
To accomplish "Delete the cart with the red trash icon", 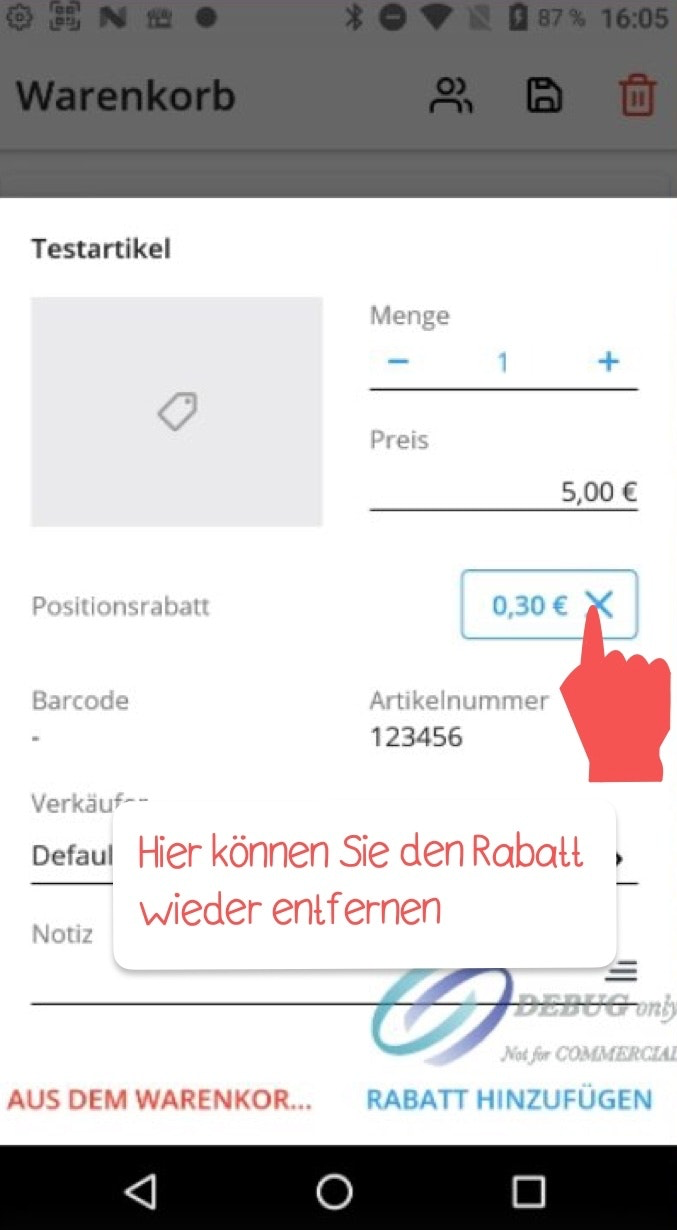I will (x=636, y=96).
